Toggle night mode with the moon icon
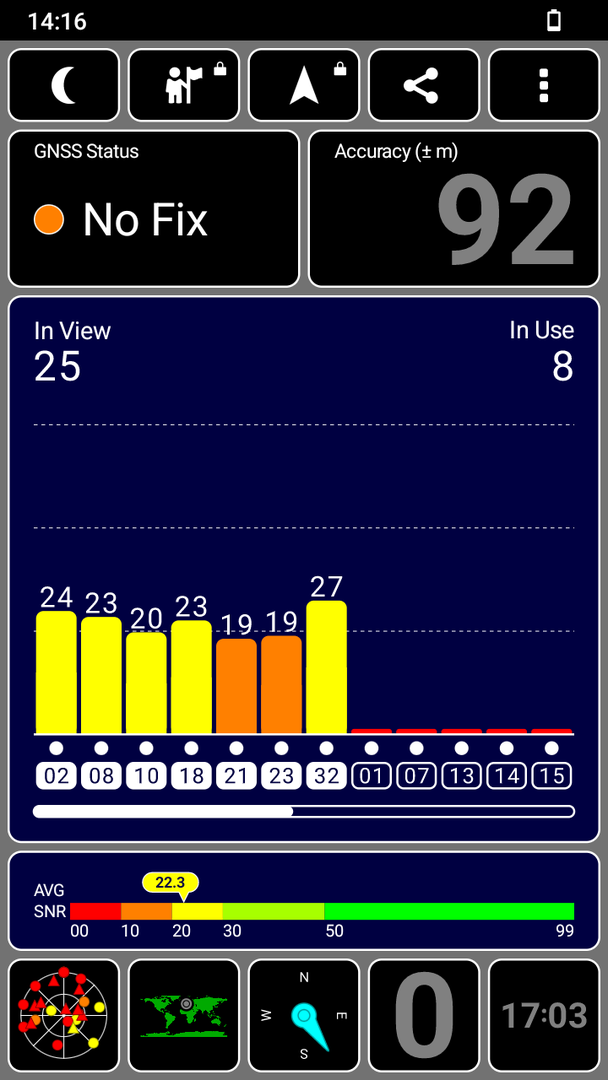608x1080 pixels. (x=64, y=86)
